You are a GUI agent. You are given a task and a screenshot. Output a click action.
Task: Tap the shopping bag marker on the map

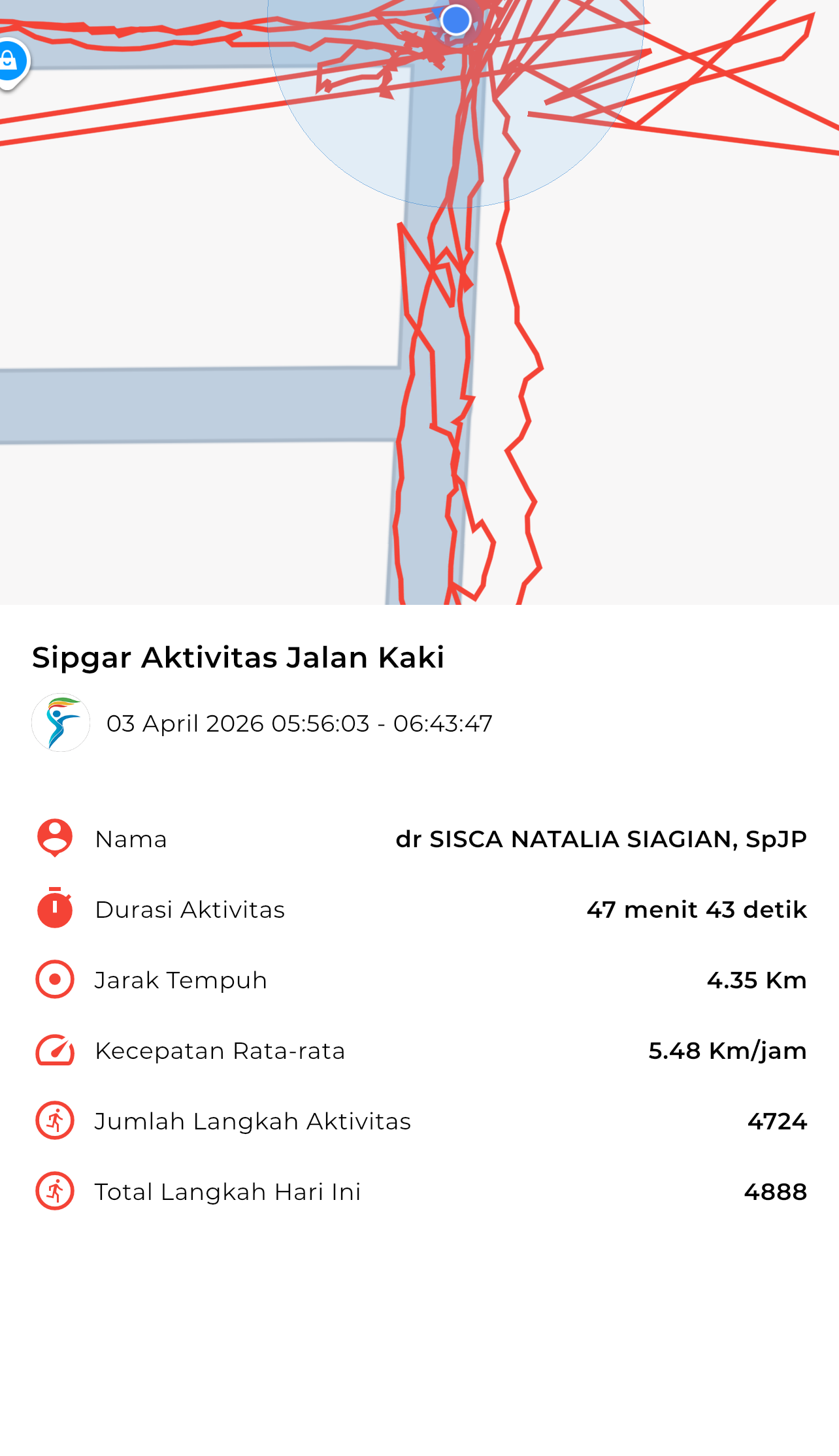(9, 62)
